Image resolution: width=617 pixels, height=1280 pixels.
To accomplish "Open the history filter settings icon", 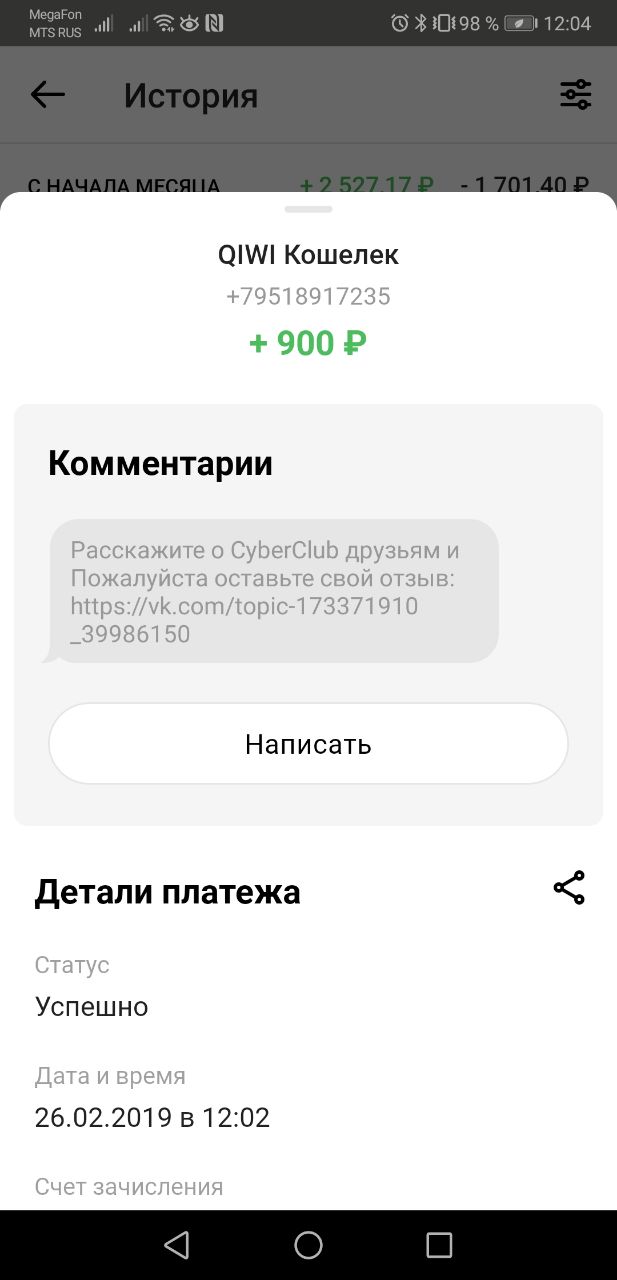I will [575, 95].
